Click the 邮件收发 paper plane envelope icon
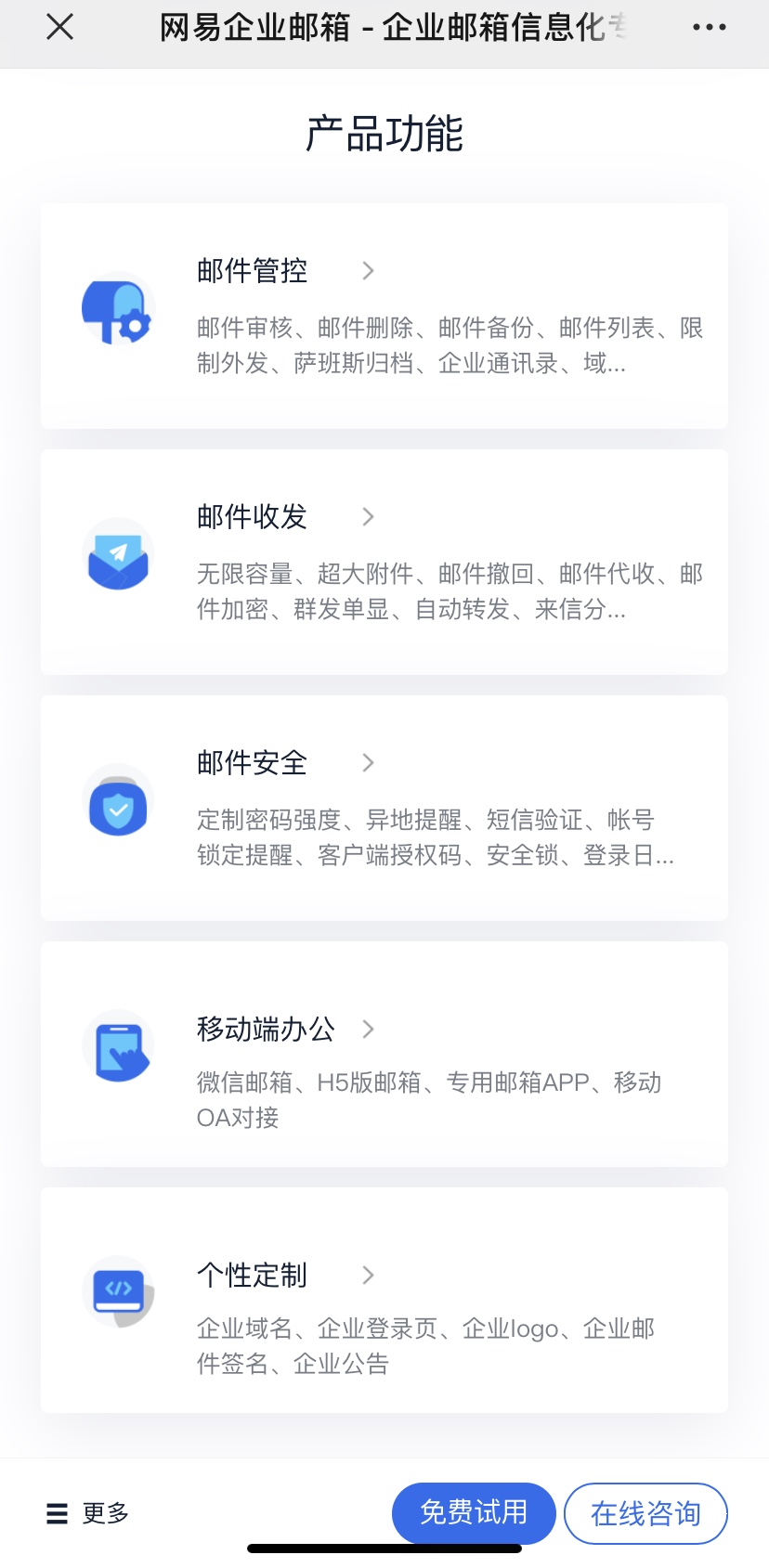Viewport: 769px width, 1568px height. point(118,555)
